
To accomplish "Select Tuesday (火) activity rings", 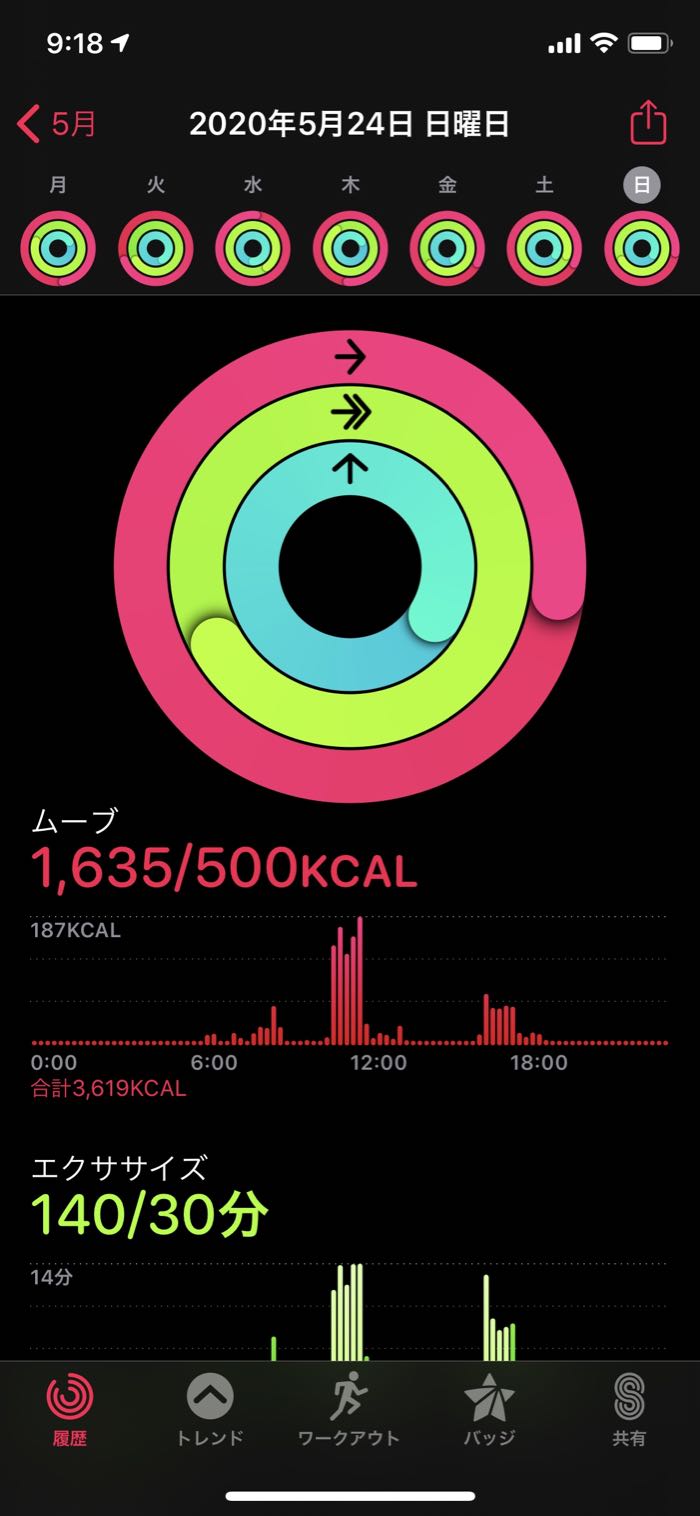I will click(155, 247).
